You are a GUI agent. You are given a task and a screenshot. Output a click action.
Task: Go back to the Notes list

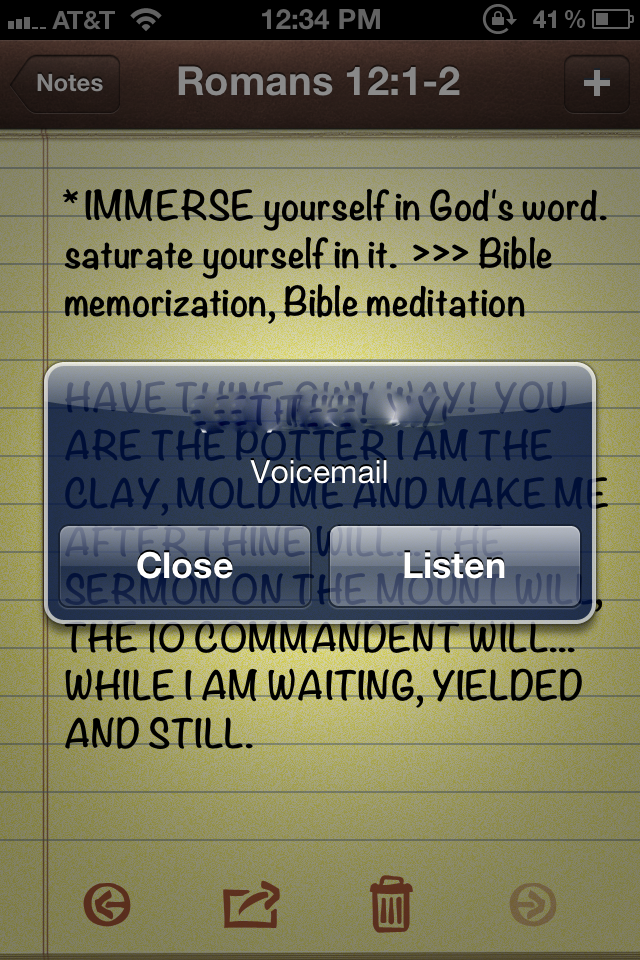tap(67, 83)
